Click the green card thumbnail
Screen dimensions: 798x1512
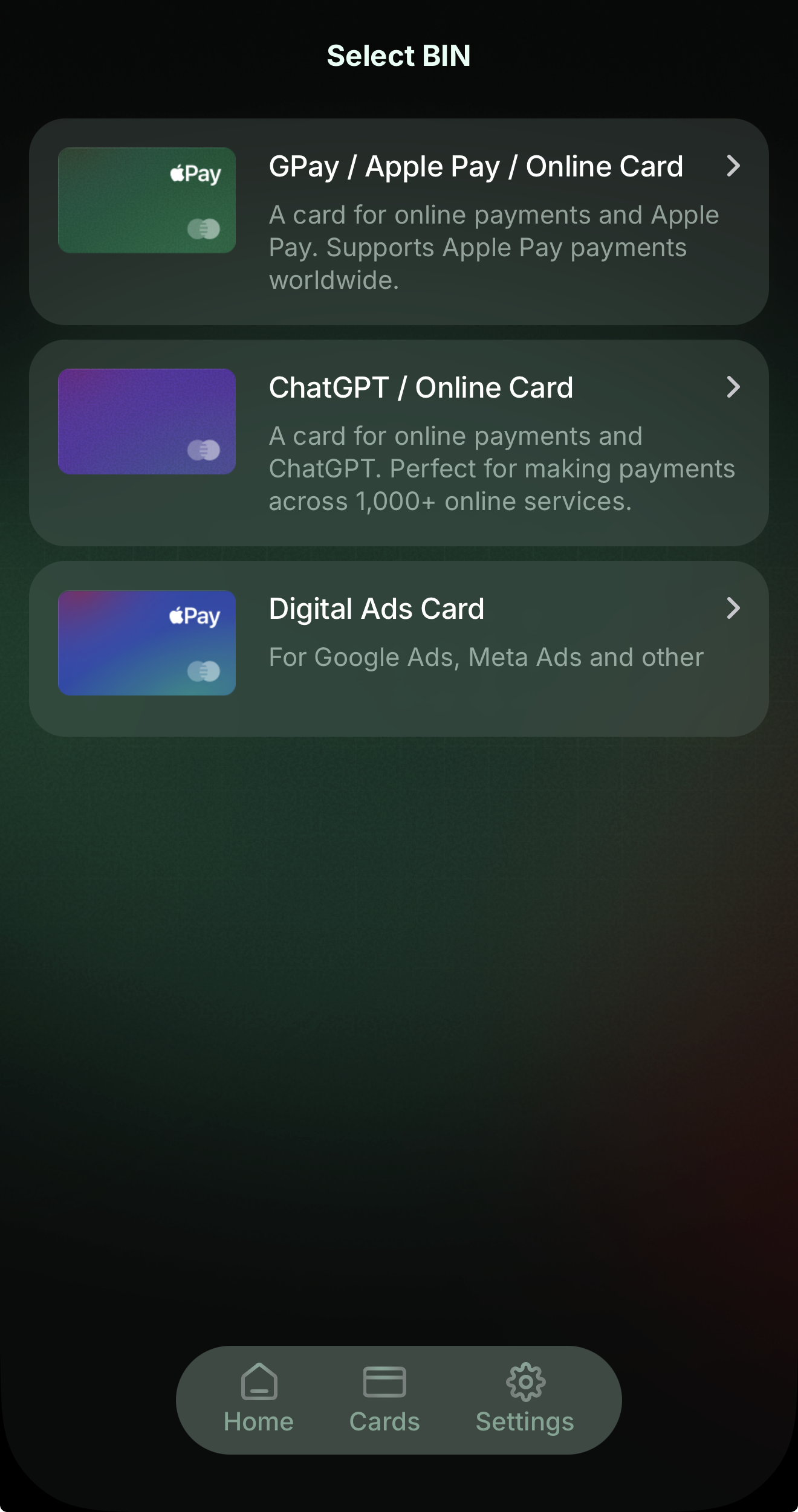pos(147,199)
